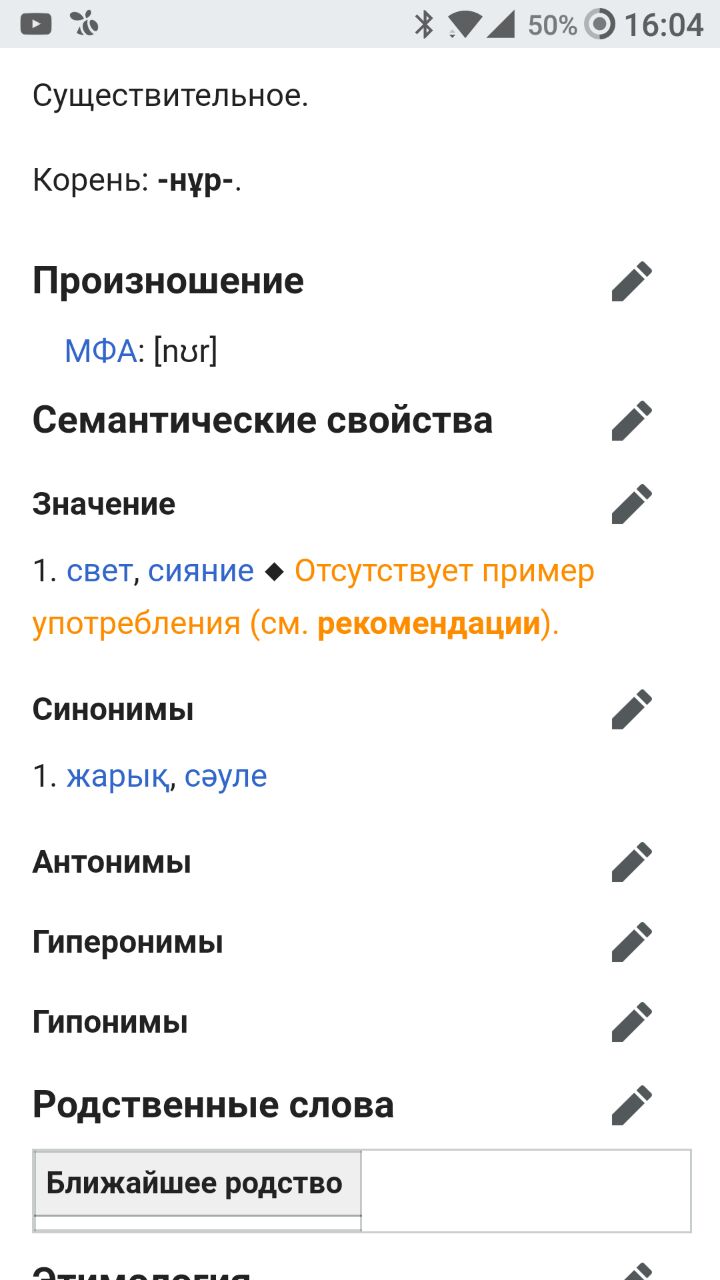Edit the Гипонимы subsection
Image resolution: width=720 pixels, height=1280 pixels.
click(x=632, y=1022)
